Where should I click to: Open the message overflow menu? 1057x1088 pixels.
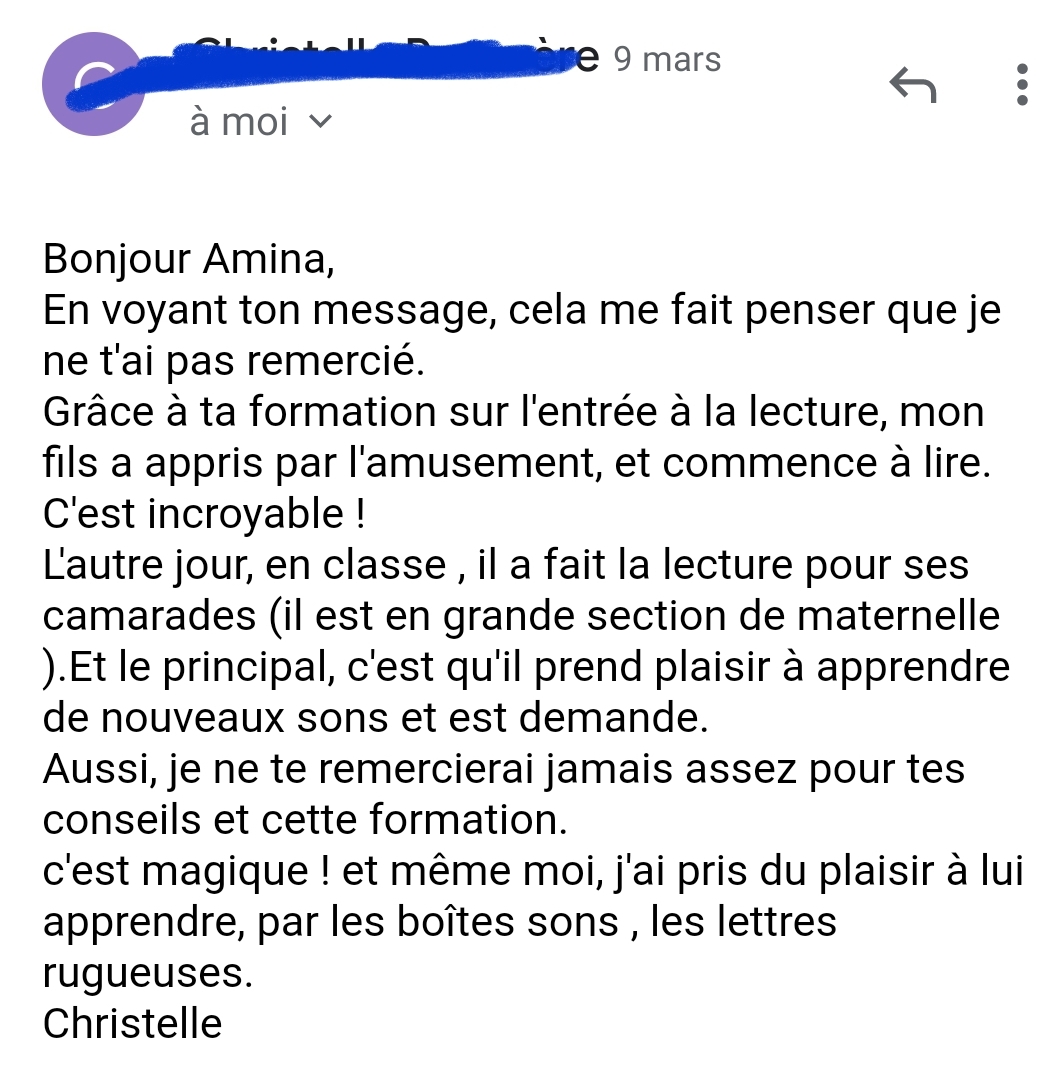1021,86
